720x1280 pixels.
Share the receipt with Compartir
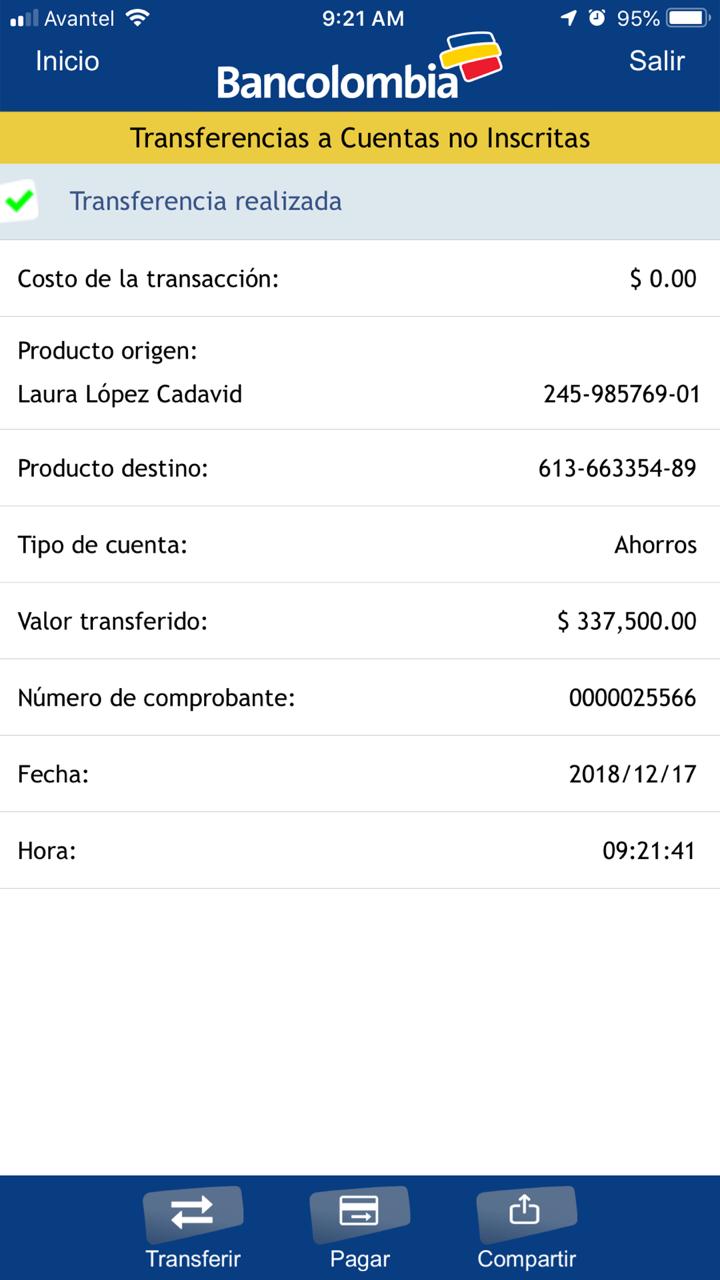(x=526, y=1227)
